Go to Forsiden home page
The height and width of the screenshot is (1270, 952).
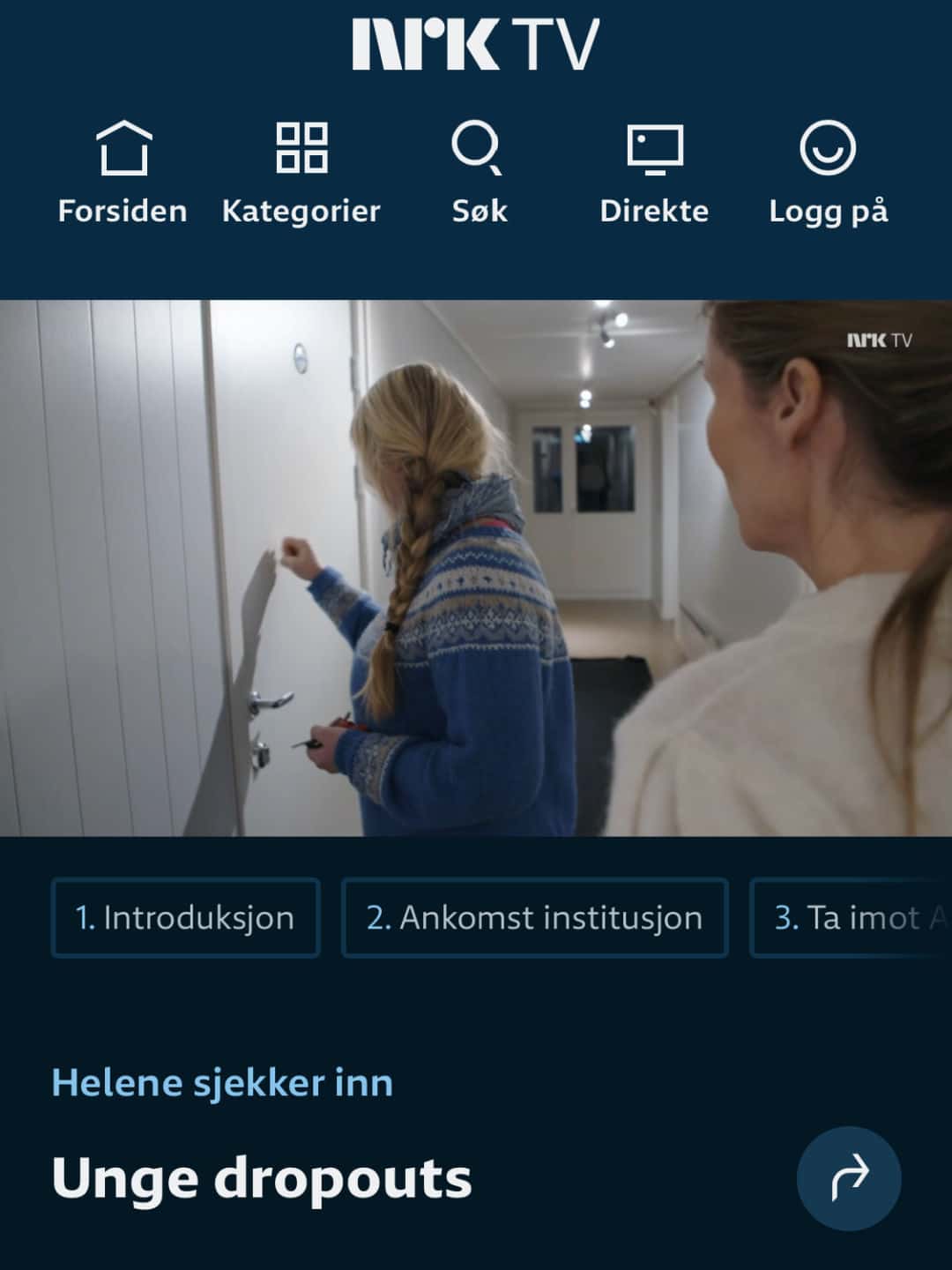tap(123, 174)
